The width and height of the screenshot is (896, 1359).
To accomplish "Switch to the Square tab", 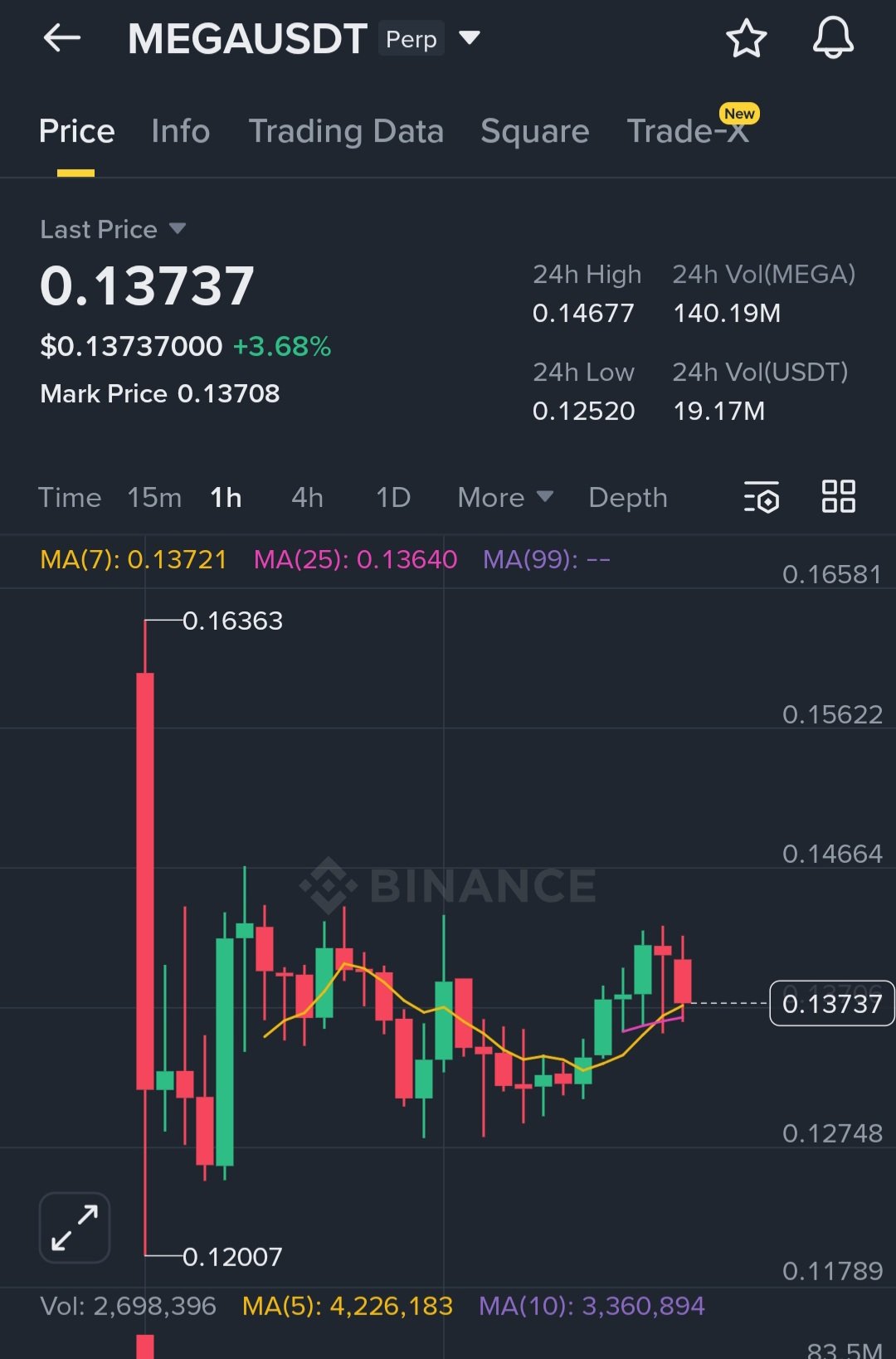I will [x=534, y=131].
